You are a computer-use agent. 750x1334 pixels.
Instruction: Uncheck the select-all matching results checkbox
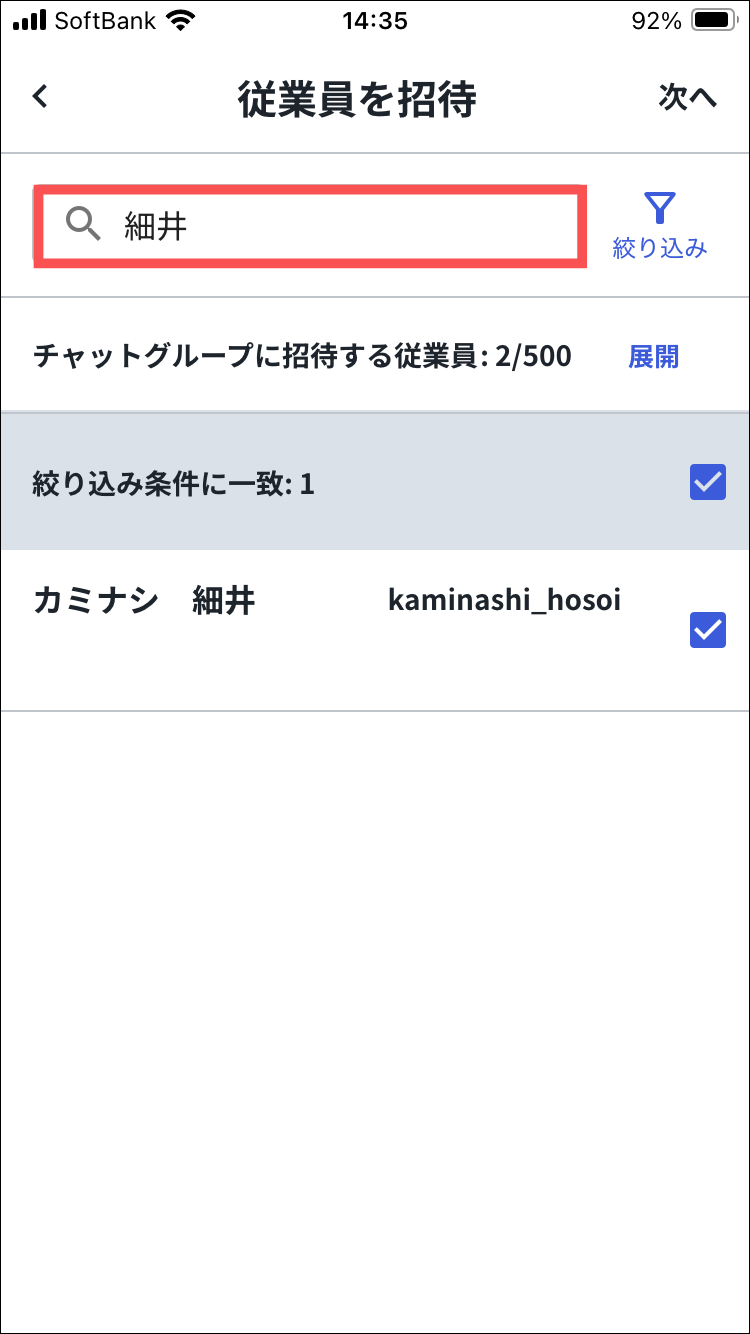(707, 483)
